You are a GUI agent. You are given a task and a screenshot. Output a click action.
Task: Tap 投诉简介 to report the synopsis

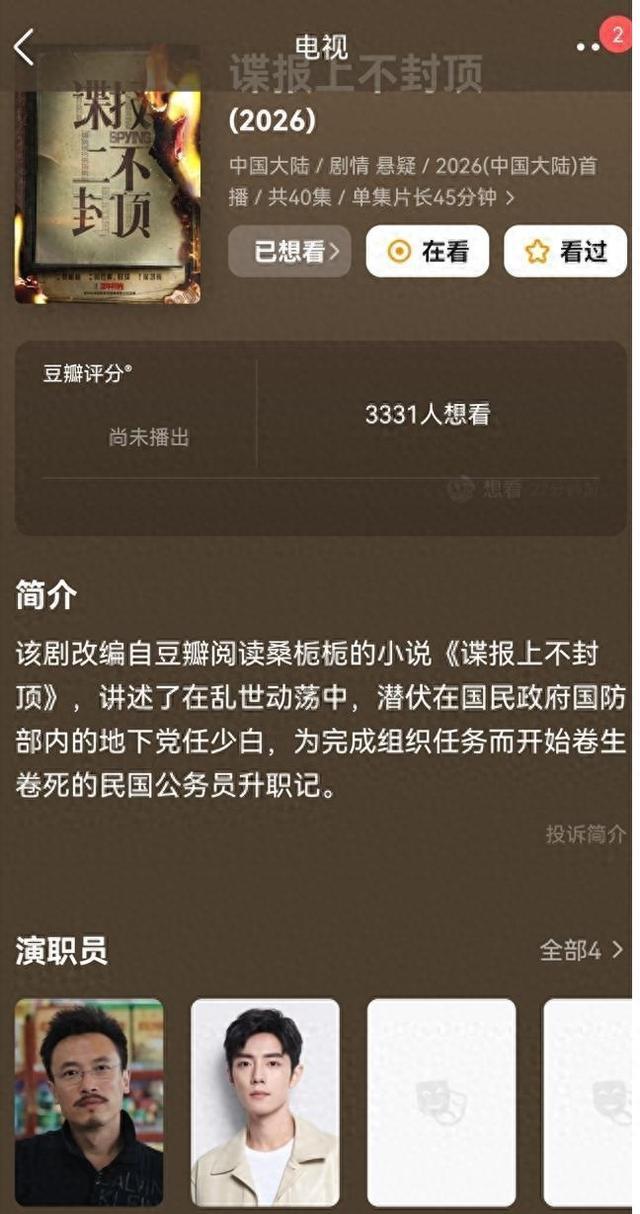[585, 834]
